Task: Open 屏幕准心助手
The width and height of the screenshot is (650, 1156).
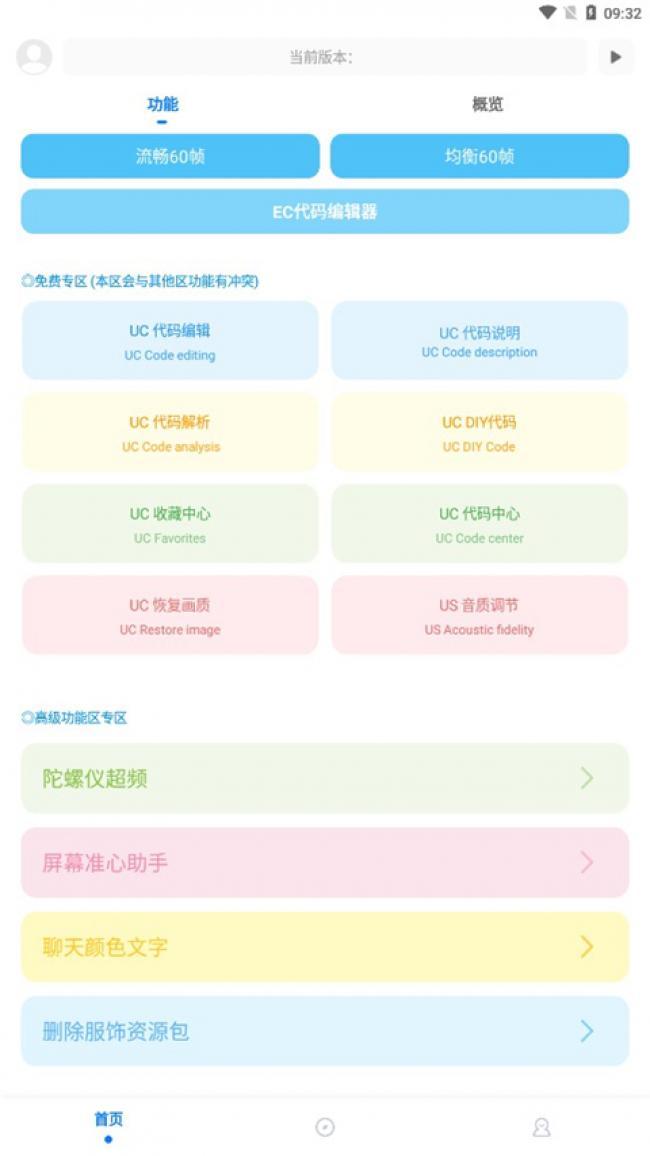Action: point(325,862)
